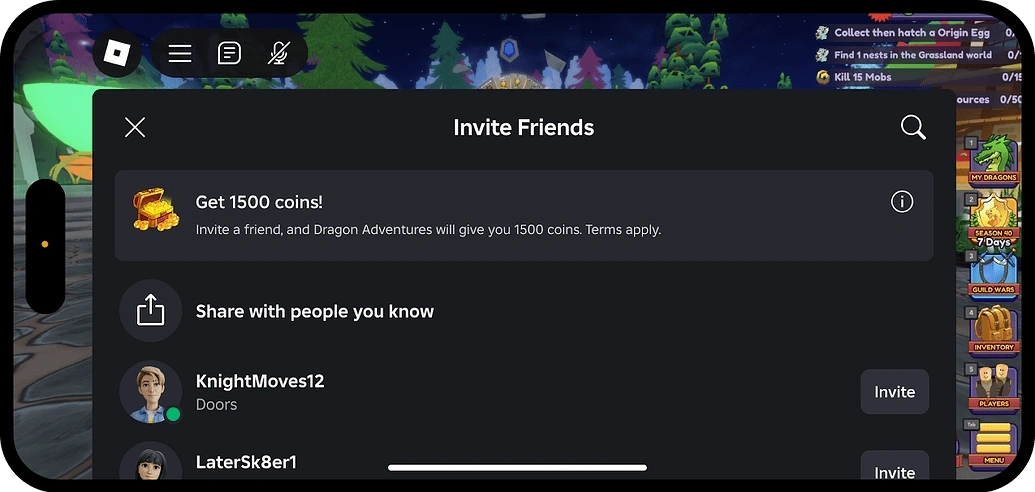Screen dimensions: 1035x492
Task: Open My Dragons side button
Action: click(x=993, y=162)
